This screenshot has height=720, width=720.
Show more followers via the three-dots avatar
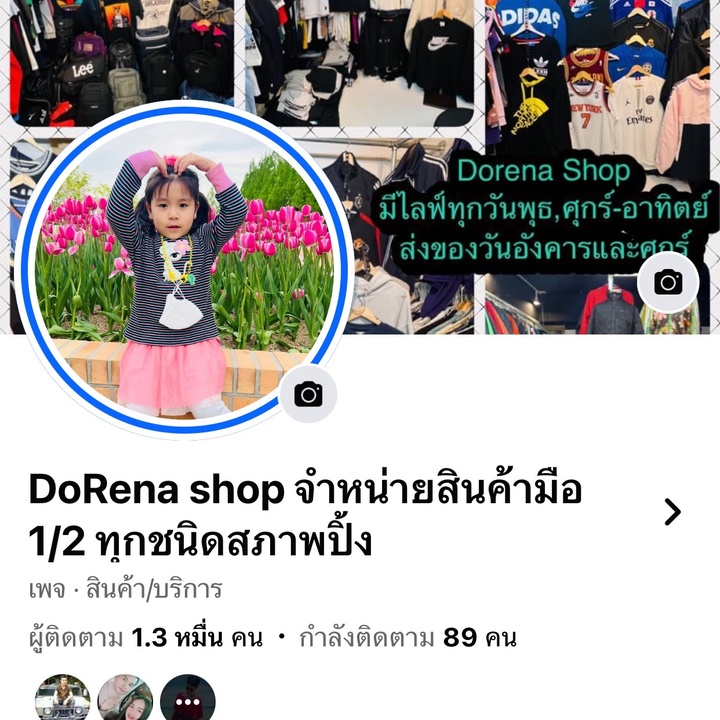point(188,700)
